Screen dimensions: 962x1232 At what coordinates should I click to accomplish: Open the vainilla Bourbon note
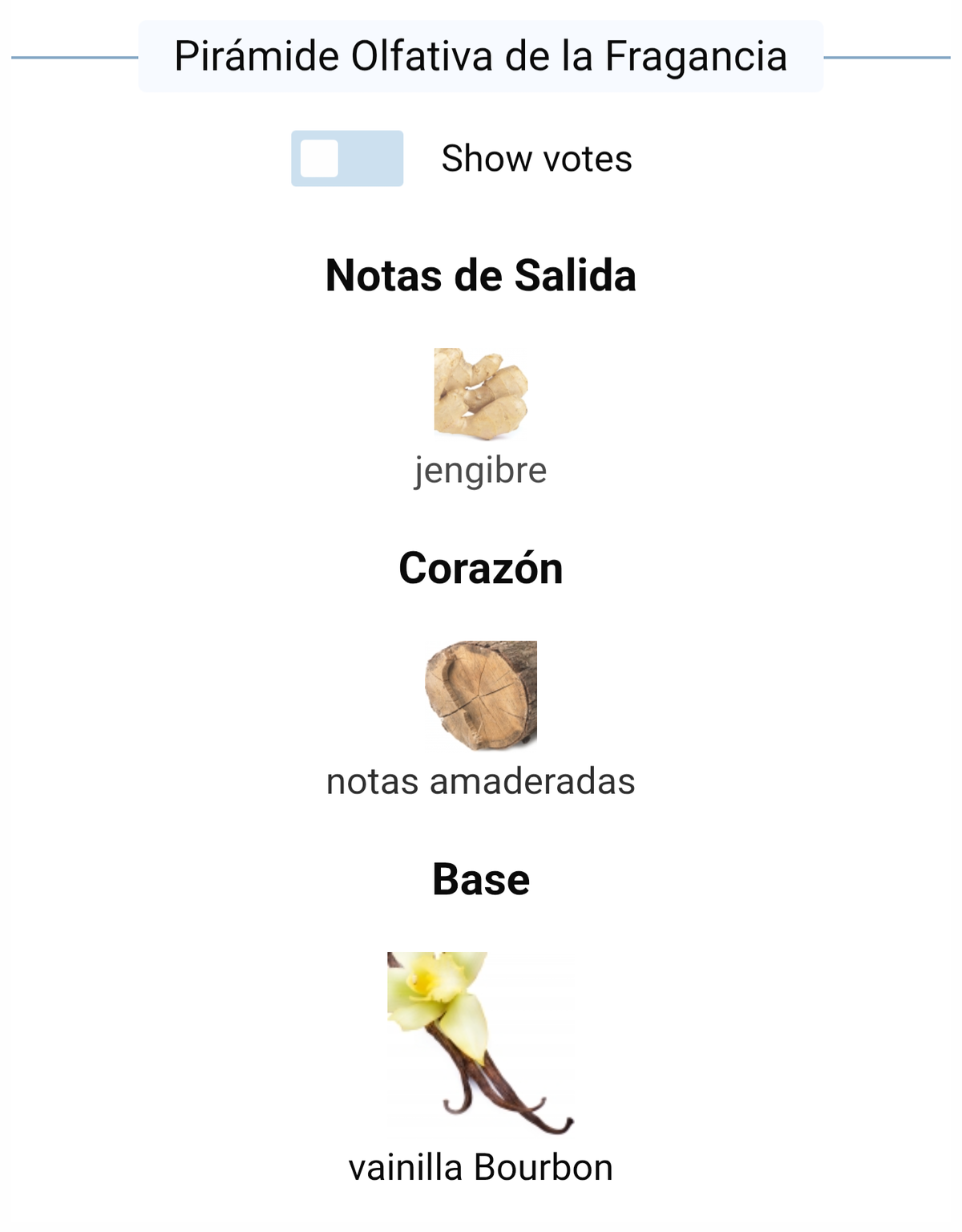(481, 1043)
